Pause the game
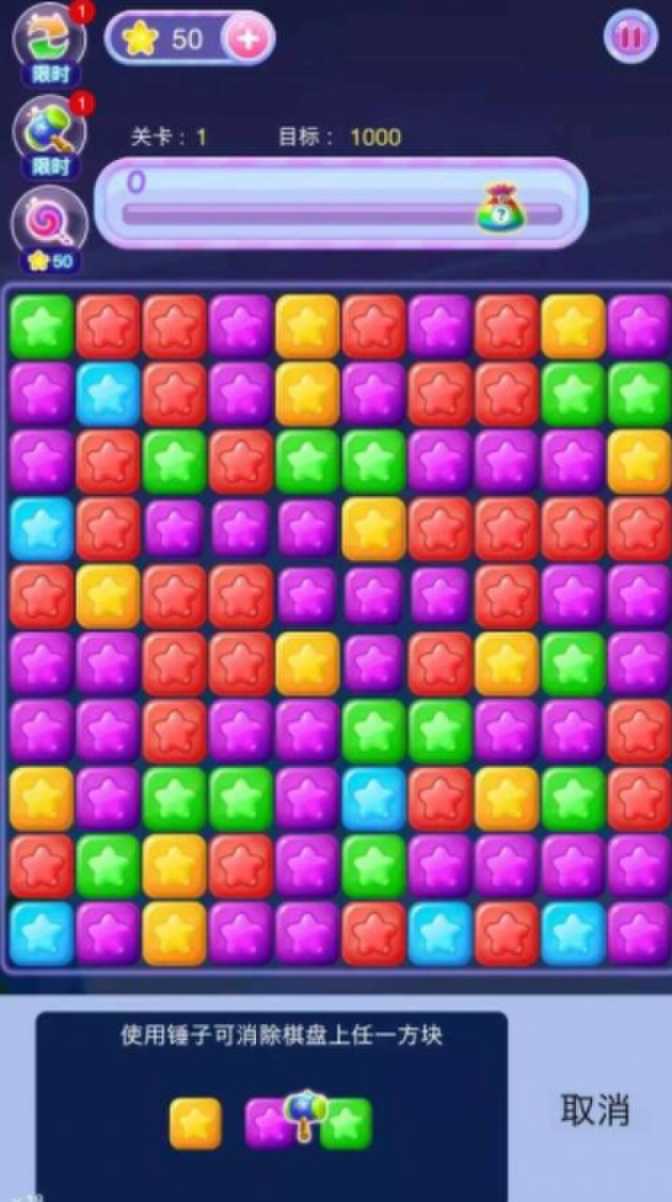The width and height of the screenshot is (672, 1202). pyautogui.click(x=630, y=38)
